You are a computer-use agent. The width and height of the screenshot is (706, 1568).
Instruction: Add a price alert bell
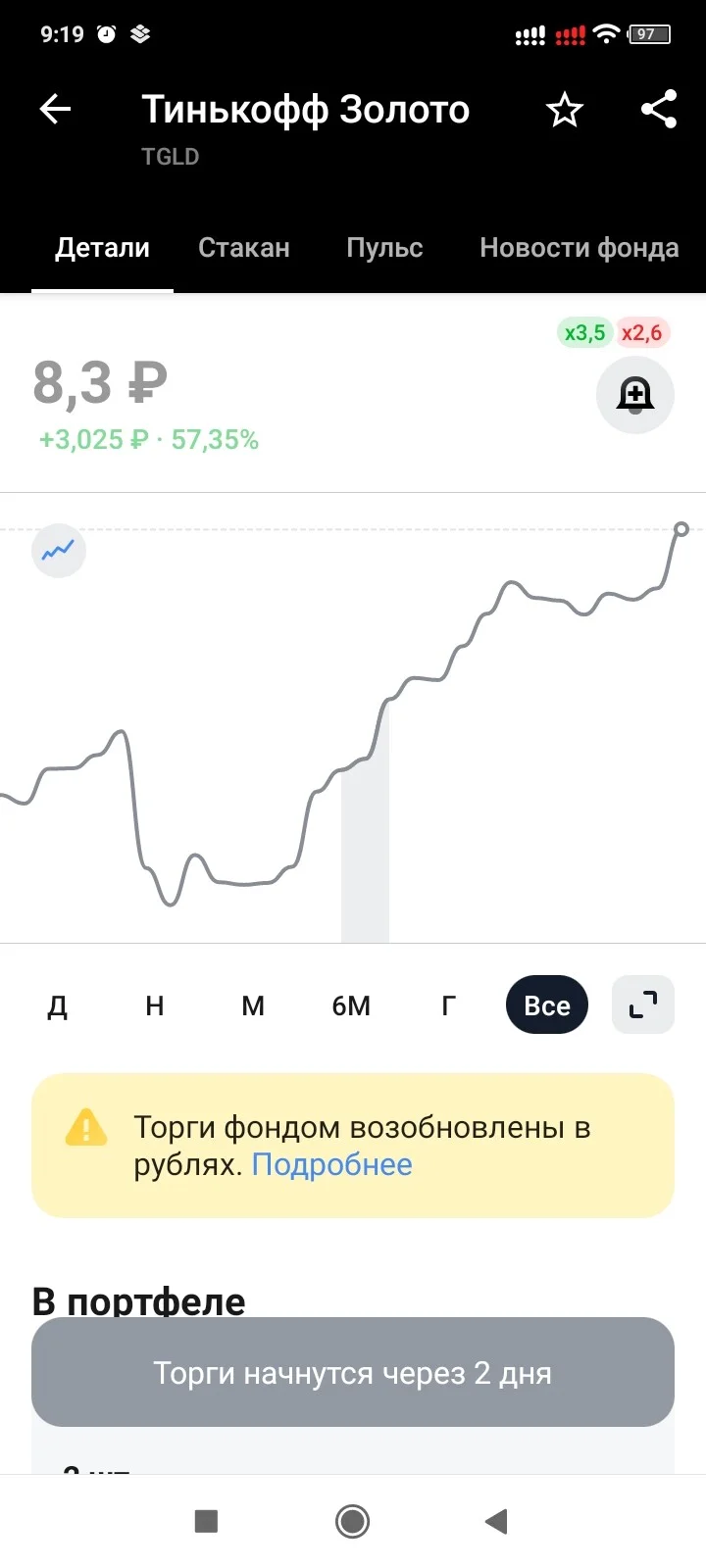click(635, 394)
